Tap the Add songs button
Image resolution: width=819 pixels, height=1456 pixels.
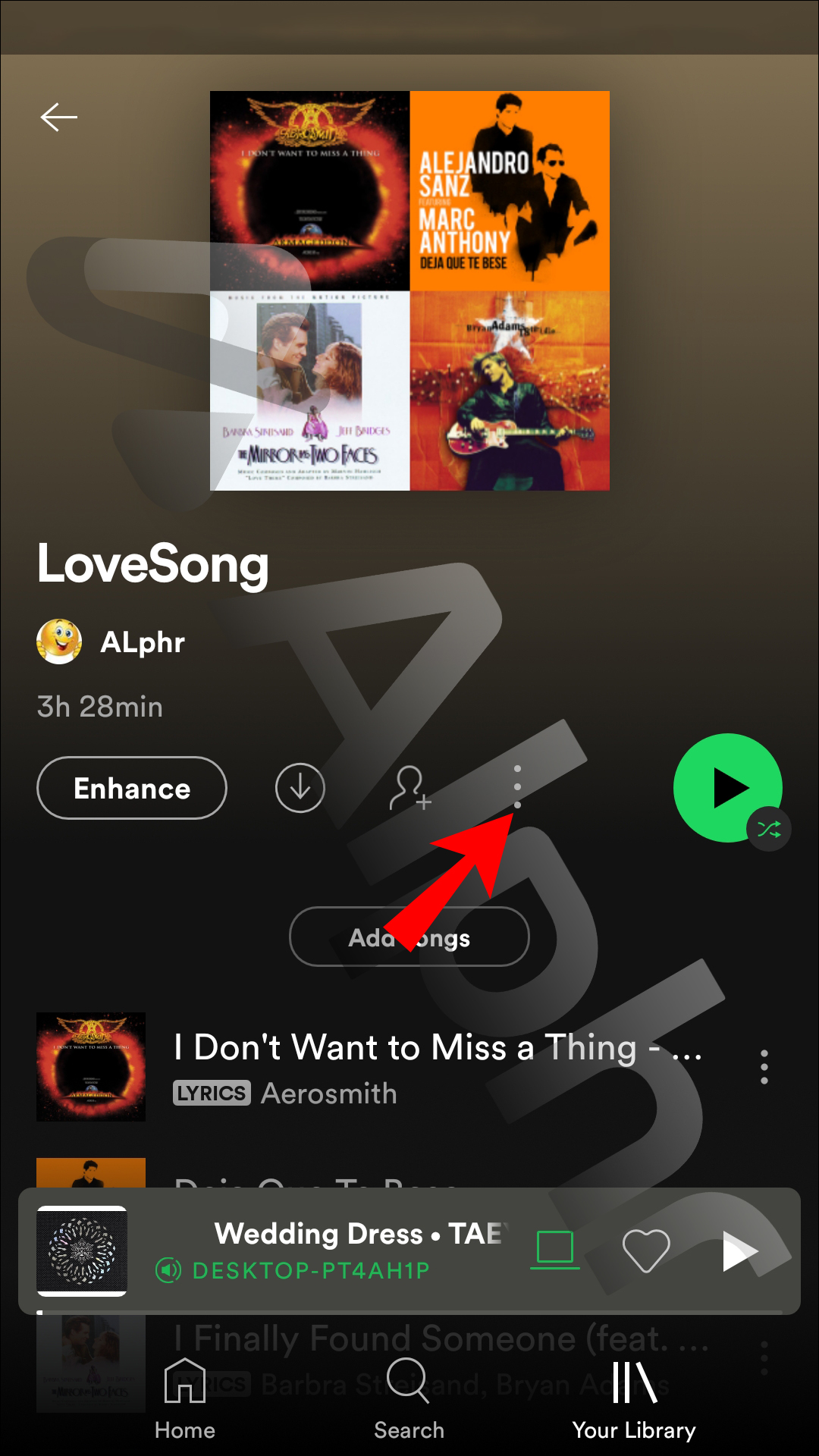(x=409, y=937)
